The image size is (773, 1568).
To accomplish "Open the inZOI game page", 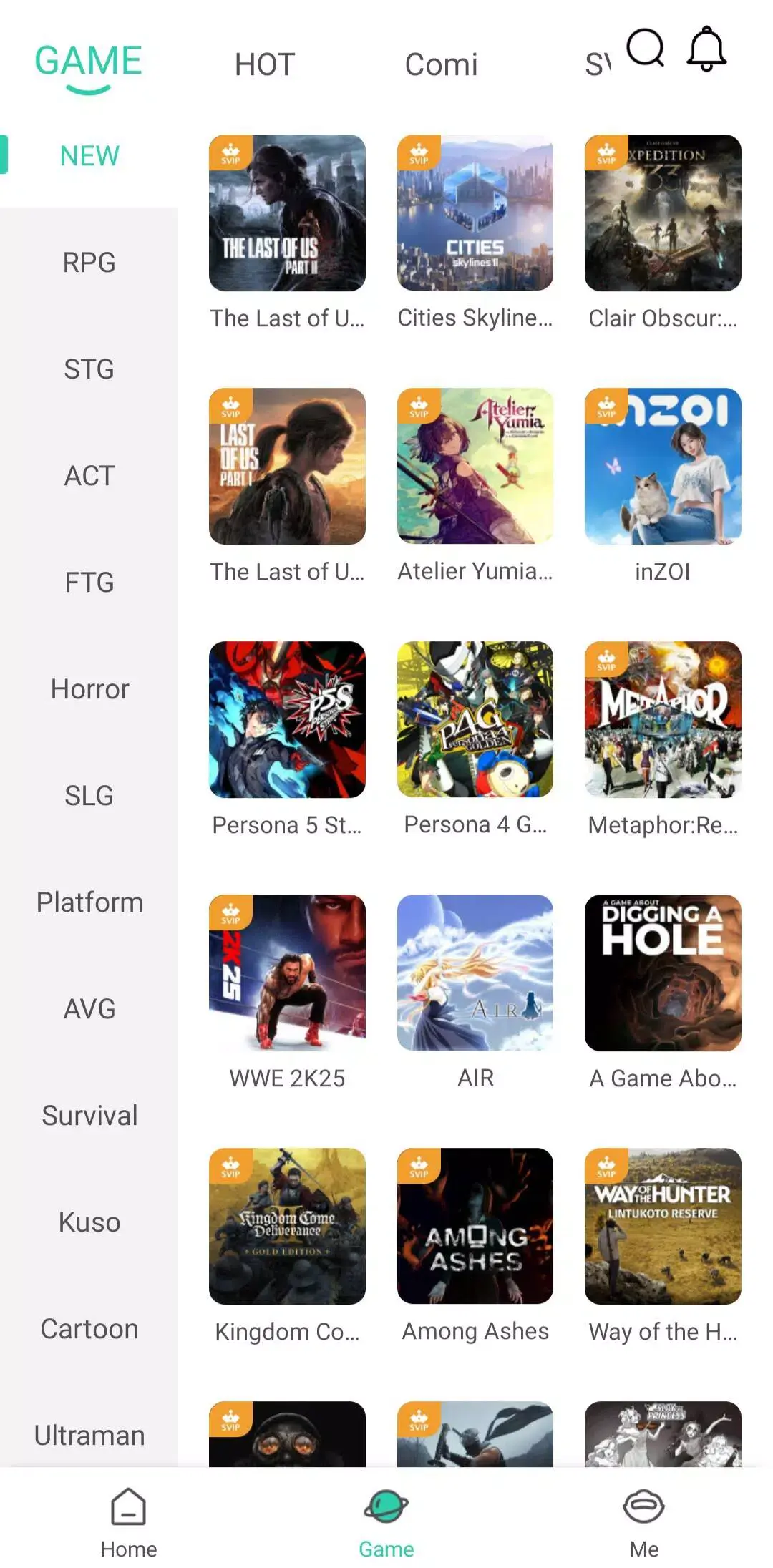I will pos(662,467).
